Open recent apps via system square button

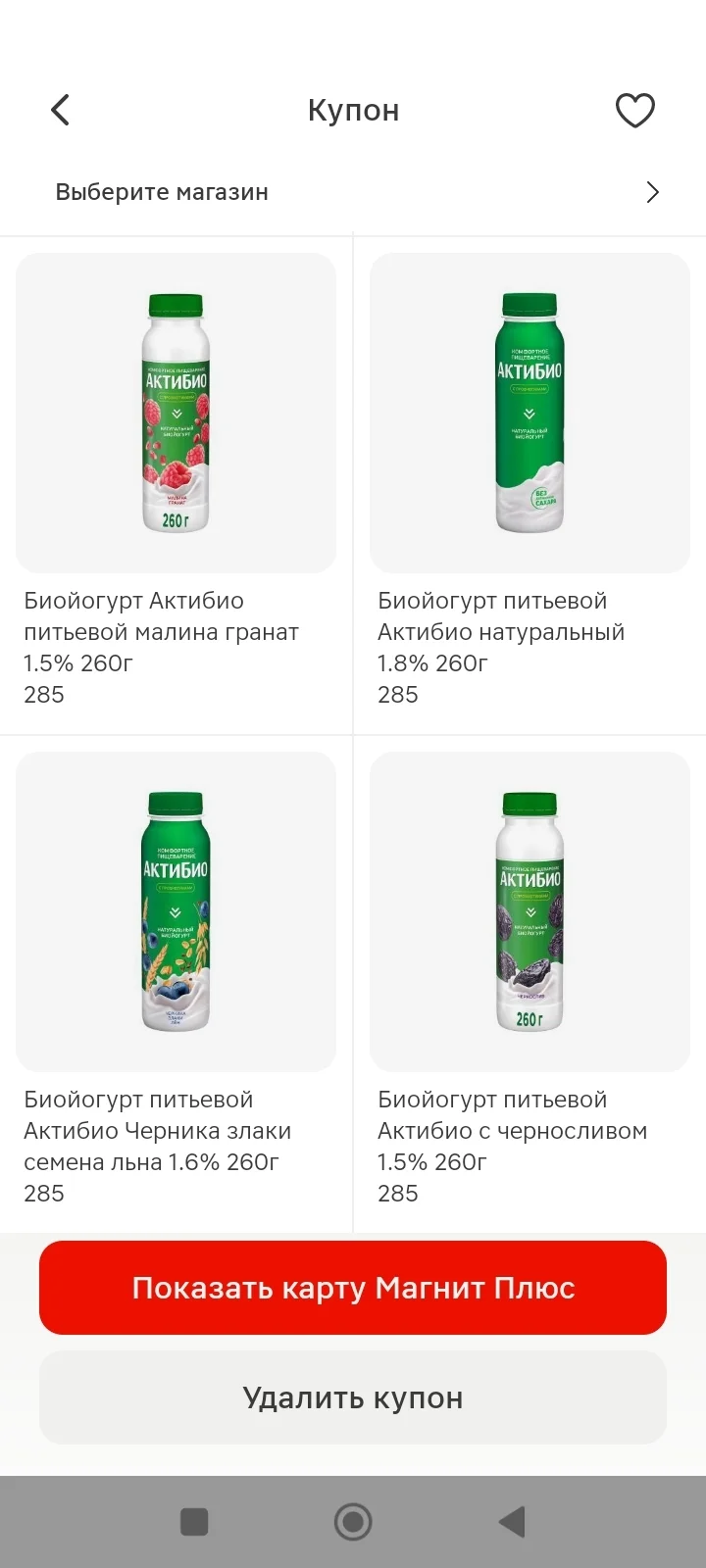194,1522
